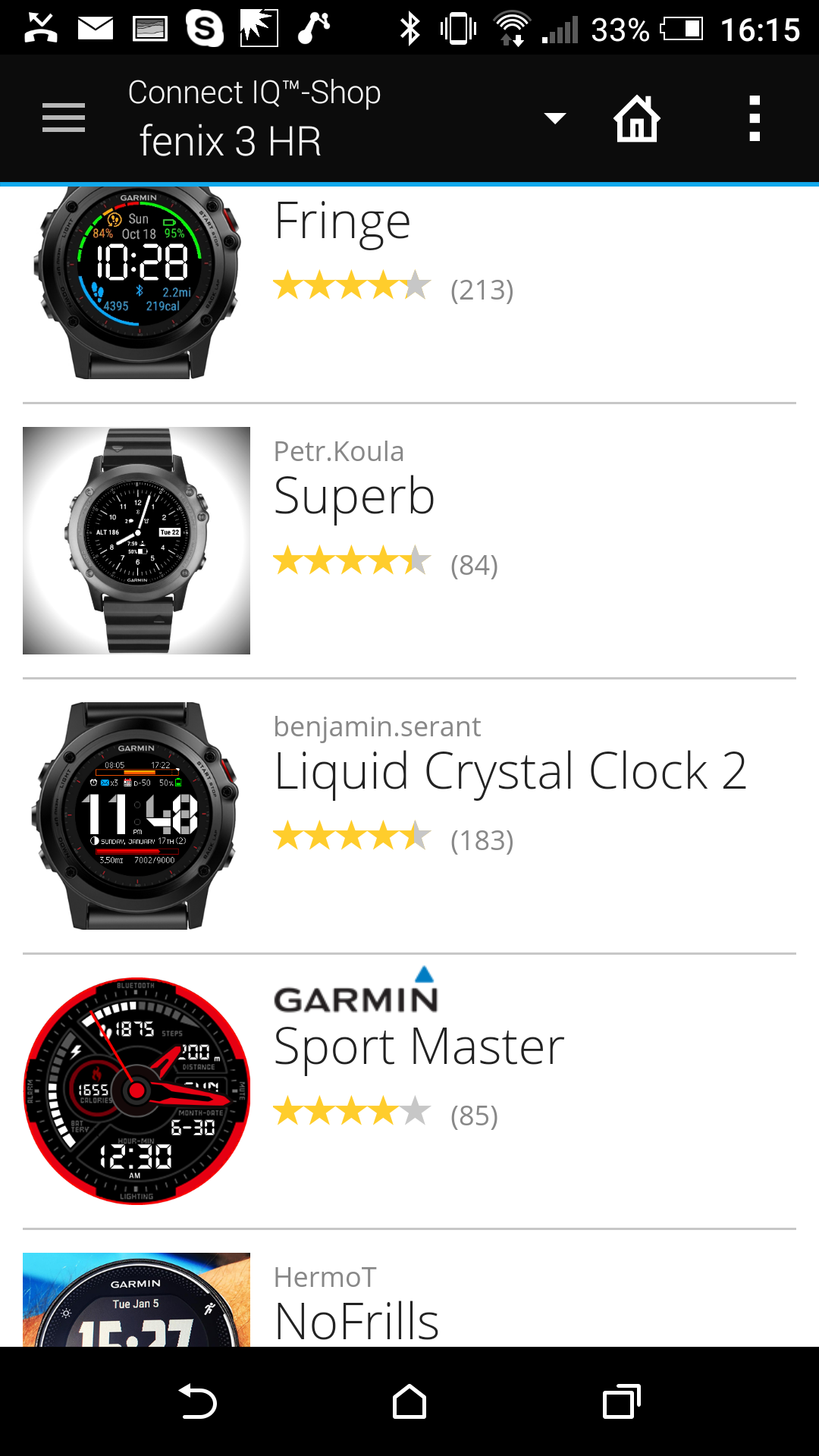Select Liquid Crystal Clock 2

point(510,772)
